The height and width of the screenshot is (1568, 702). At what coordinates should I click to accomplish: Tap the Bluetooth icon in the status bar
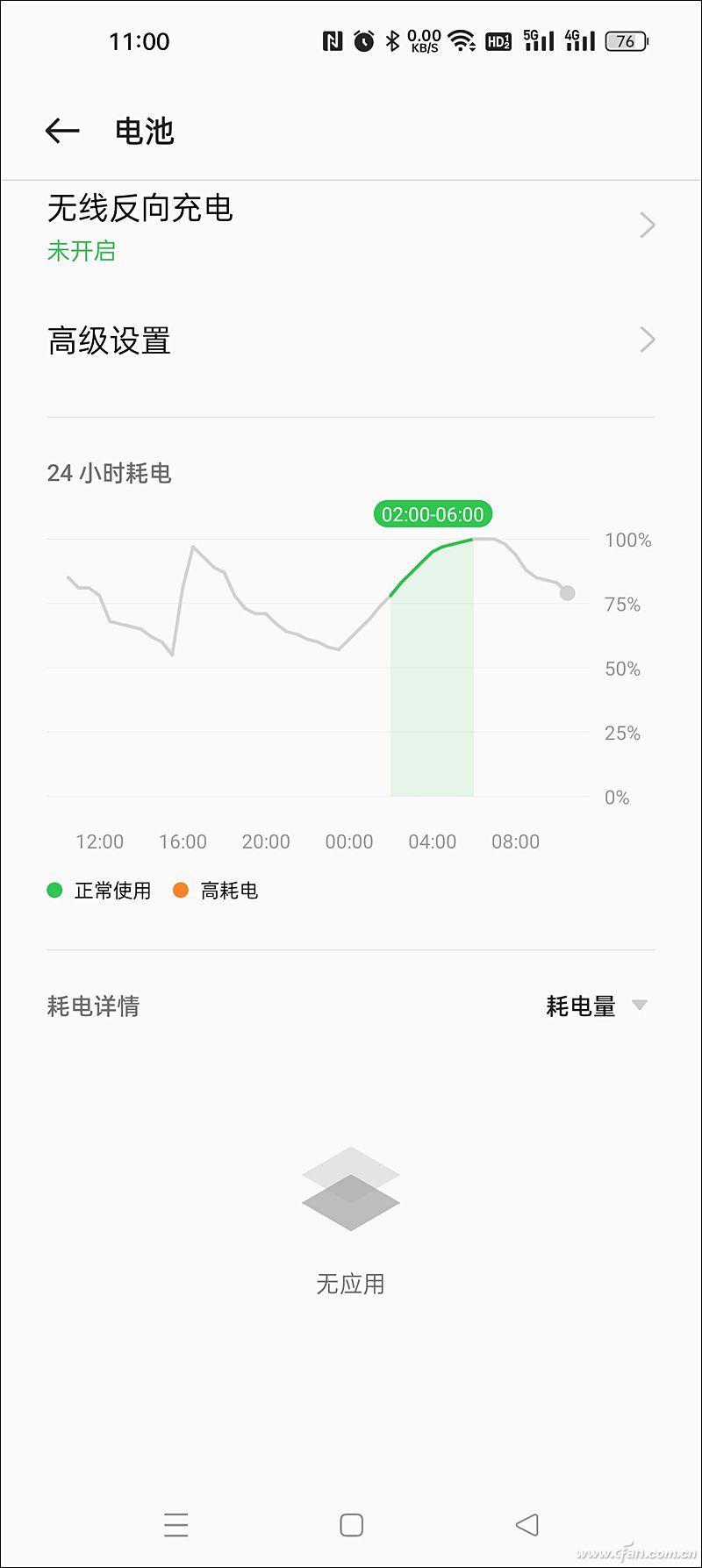pos(393,40)
